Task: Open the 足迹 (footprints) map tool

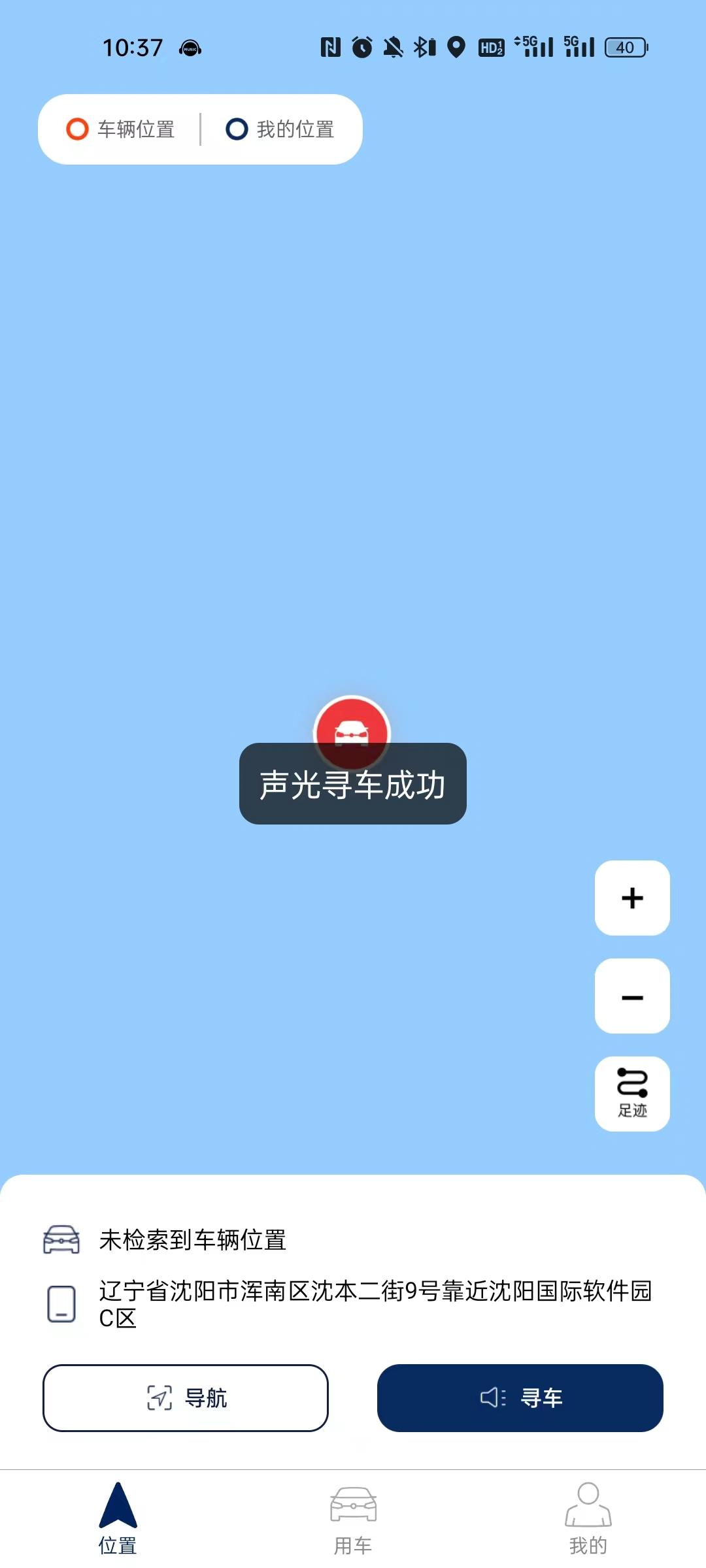Action: (x=631, y=1093)
